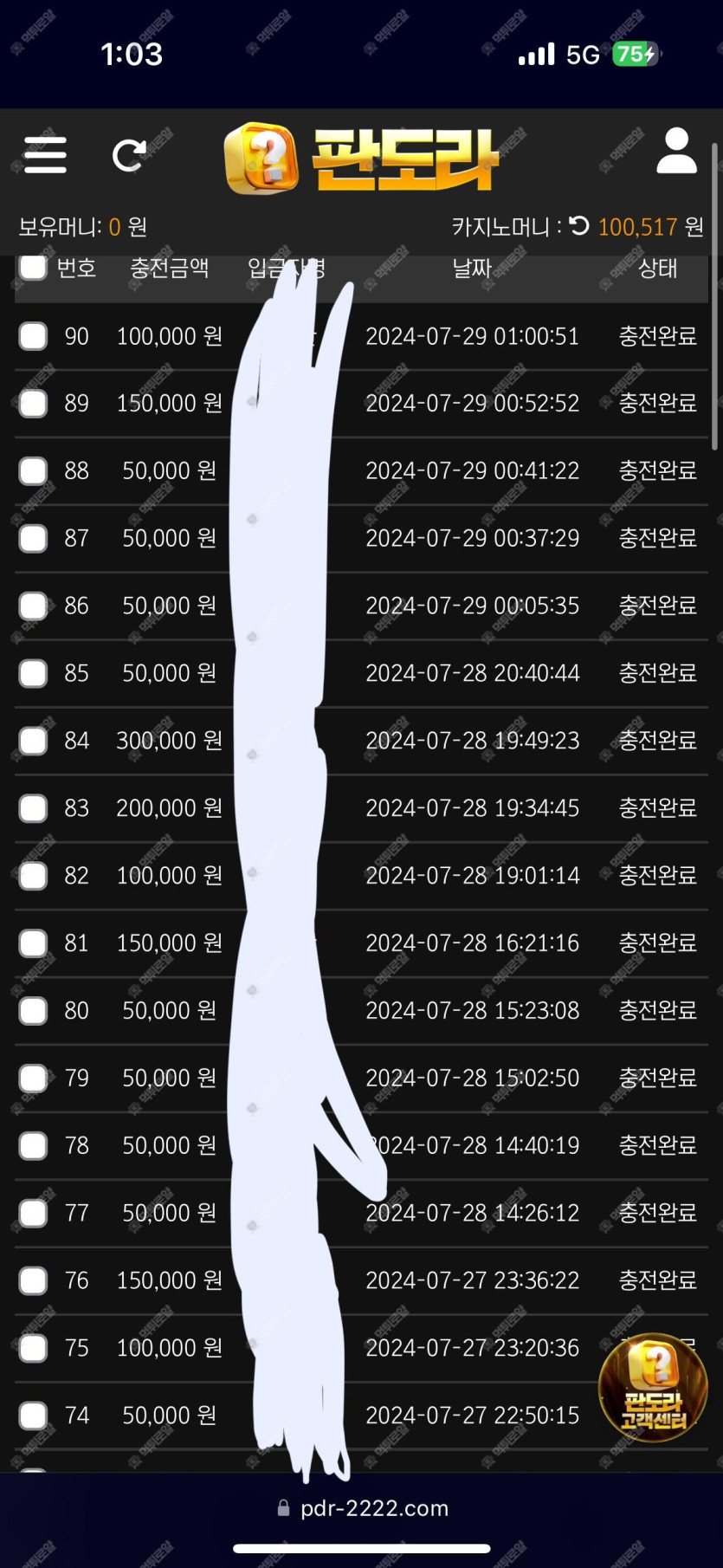This screenshot has width=723, height=1568.
Task: Select the checkbox for row 82
Action: point(33,876)
